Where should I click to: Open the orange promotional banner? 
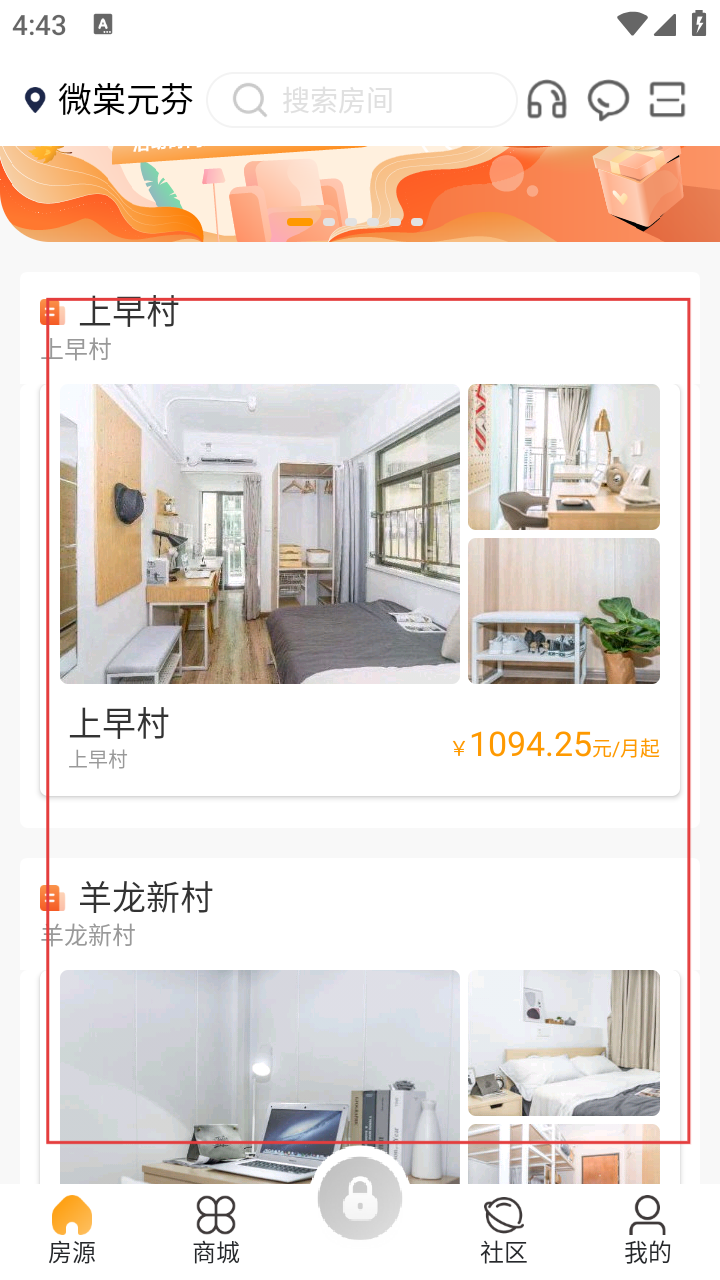360,193
